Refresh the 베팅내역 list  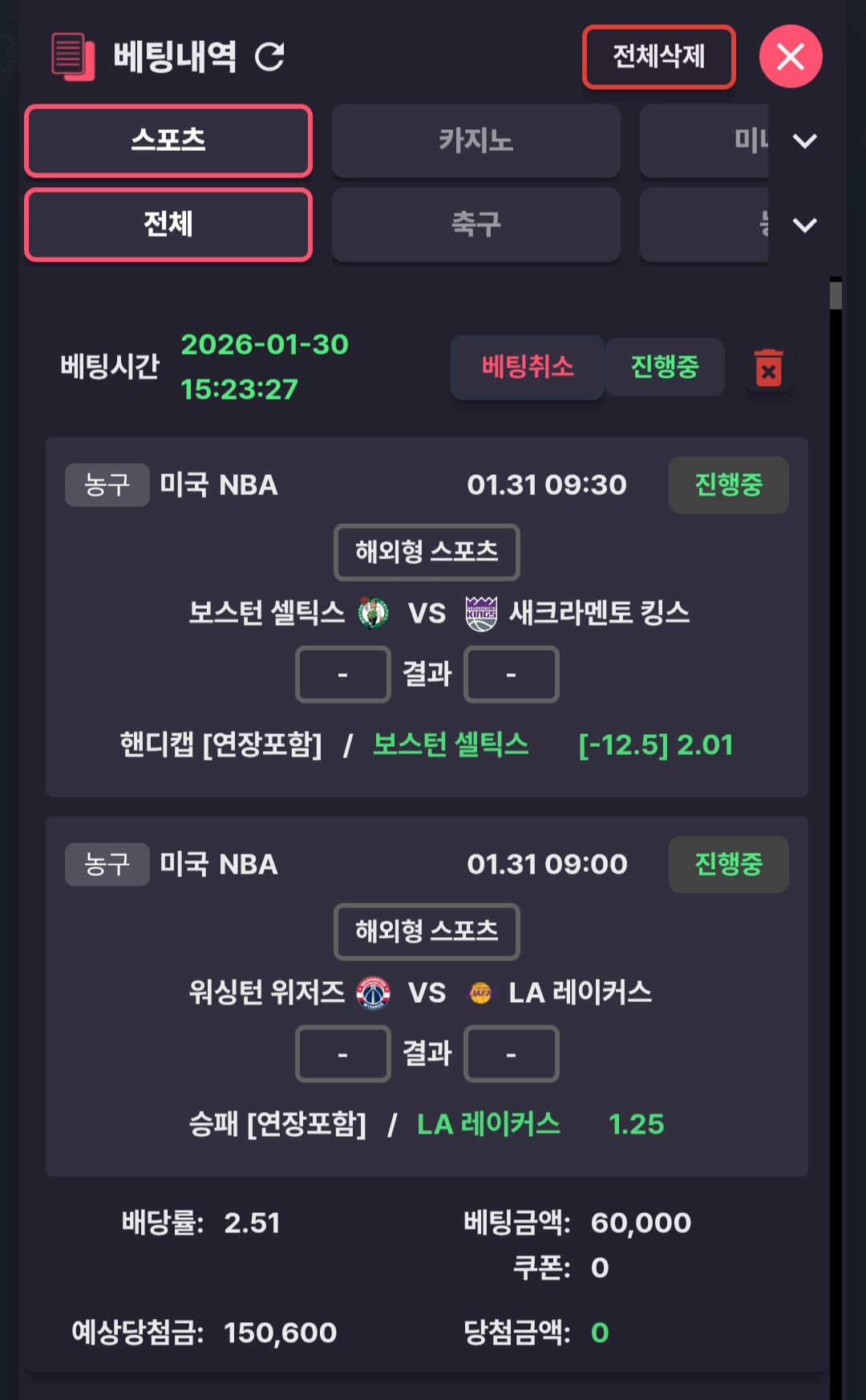[269, 57]
